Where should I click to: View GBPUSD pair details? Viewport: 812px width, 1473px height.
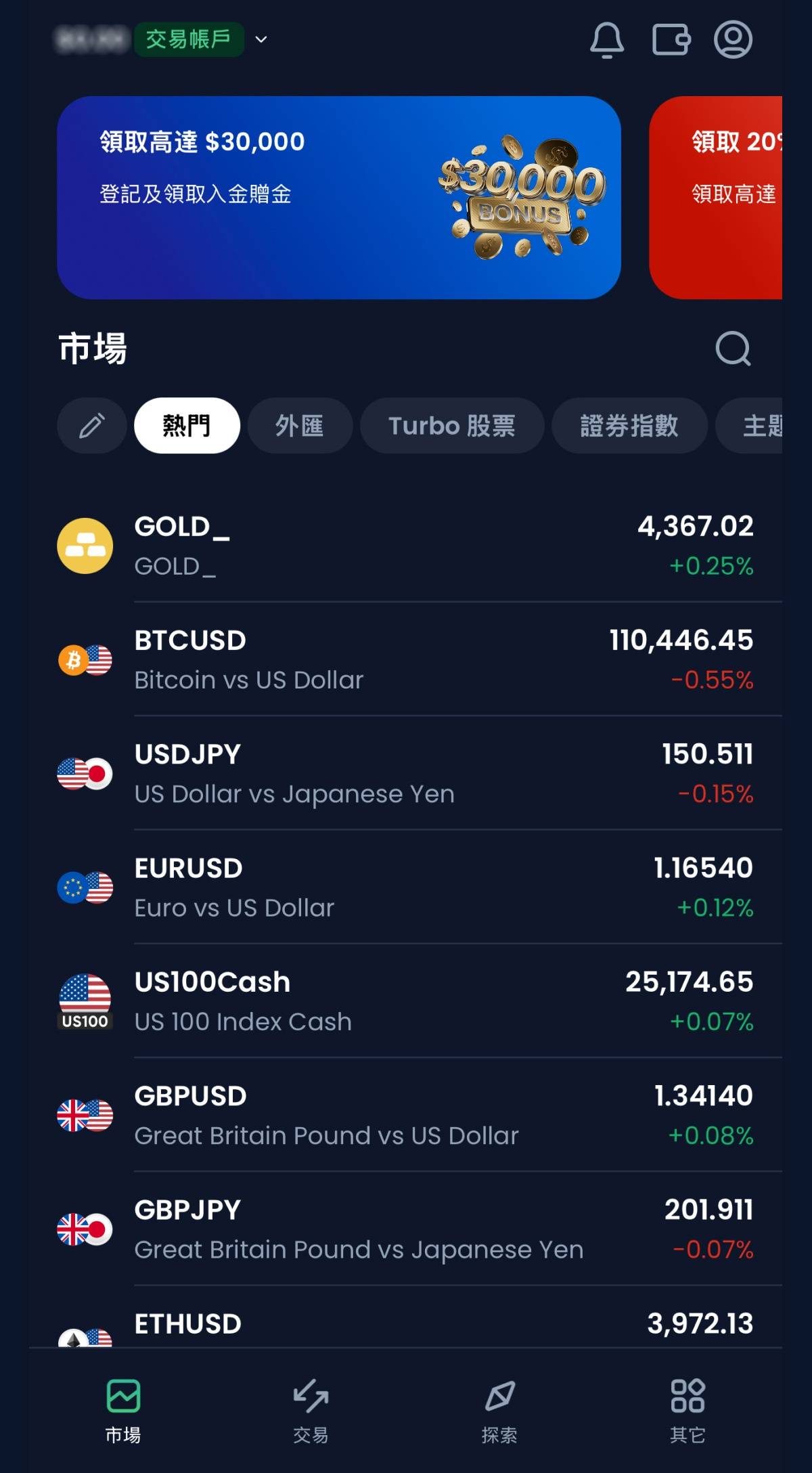pos(406,1115)
